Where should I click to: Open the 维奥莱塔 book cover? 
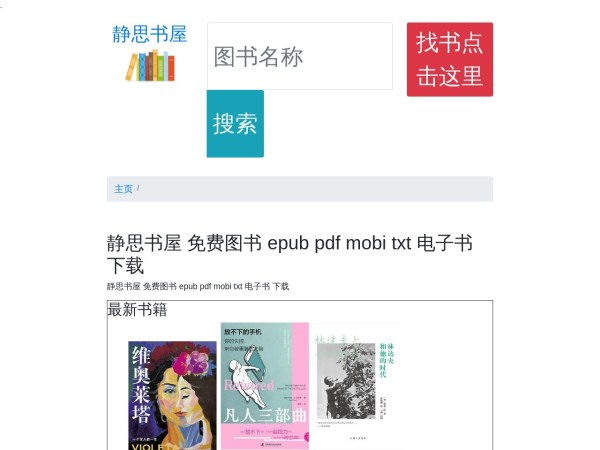tap(172, 393)
